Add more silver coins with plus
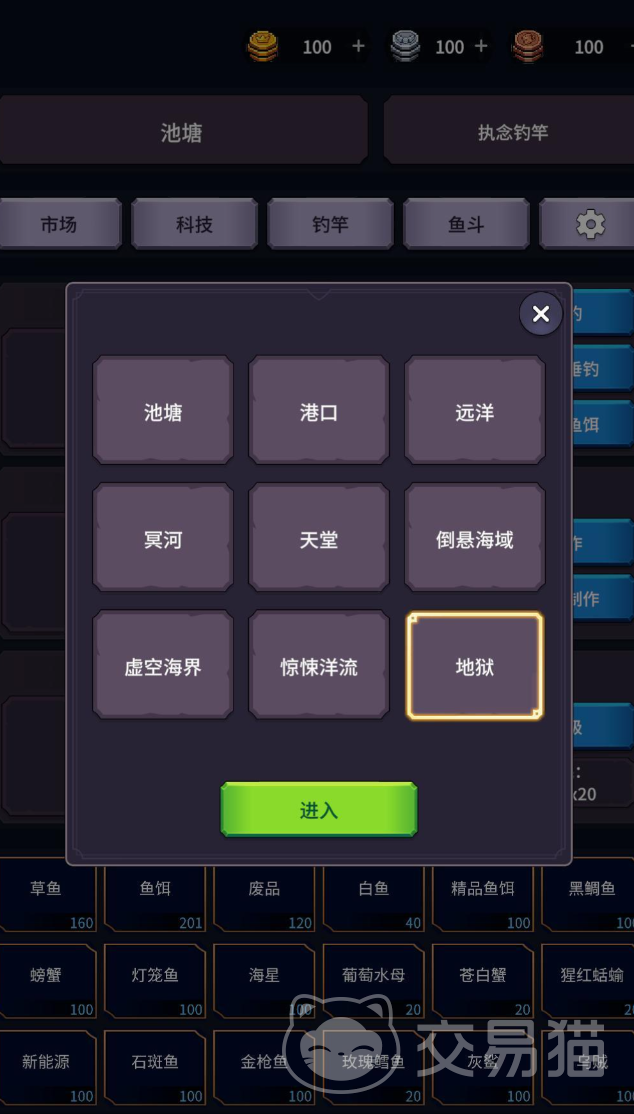Viewport: 634px width, 1114px height. pos(481,46)
